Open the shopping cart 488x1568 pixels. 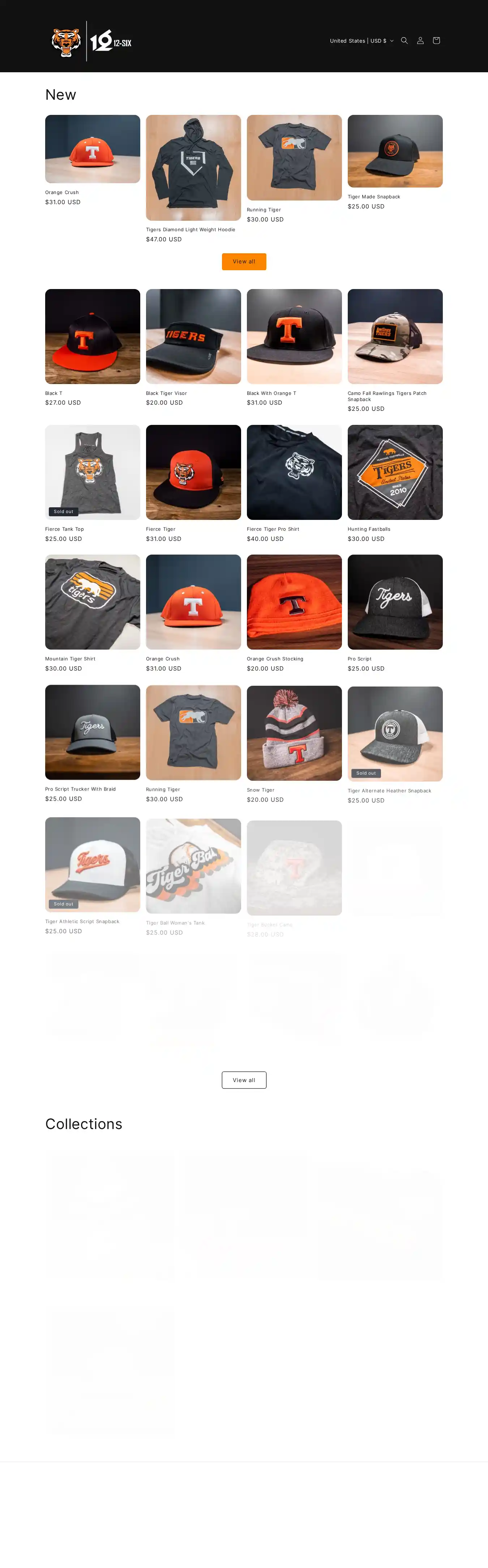[x=436, y=41]
